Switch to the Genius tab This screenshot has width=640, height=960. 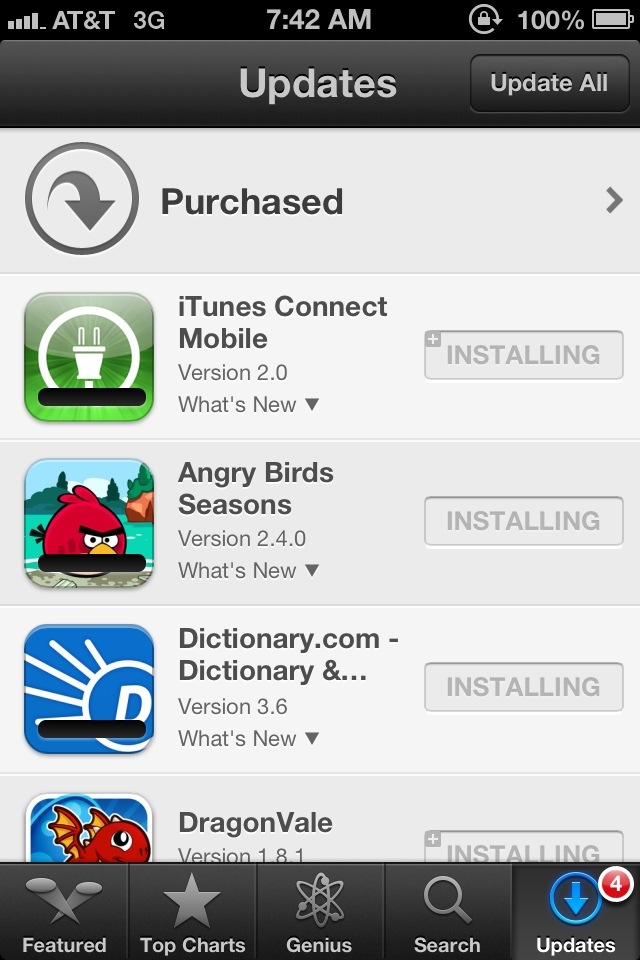[x=319, y=914]
